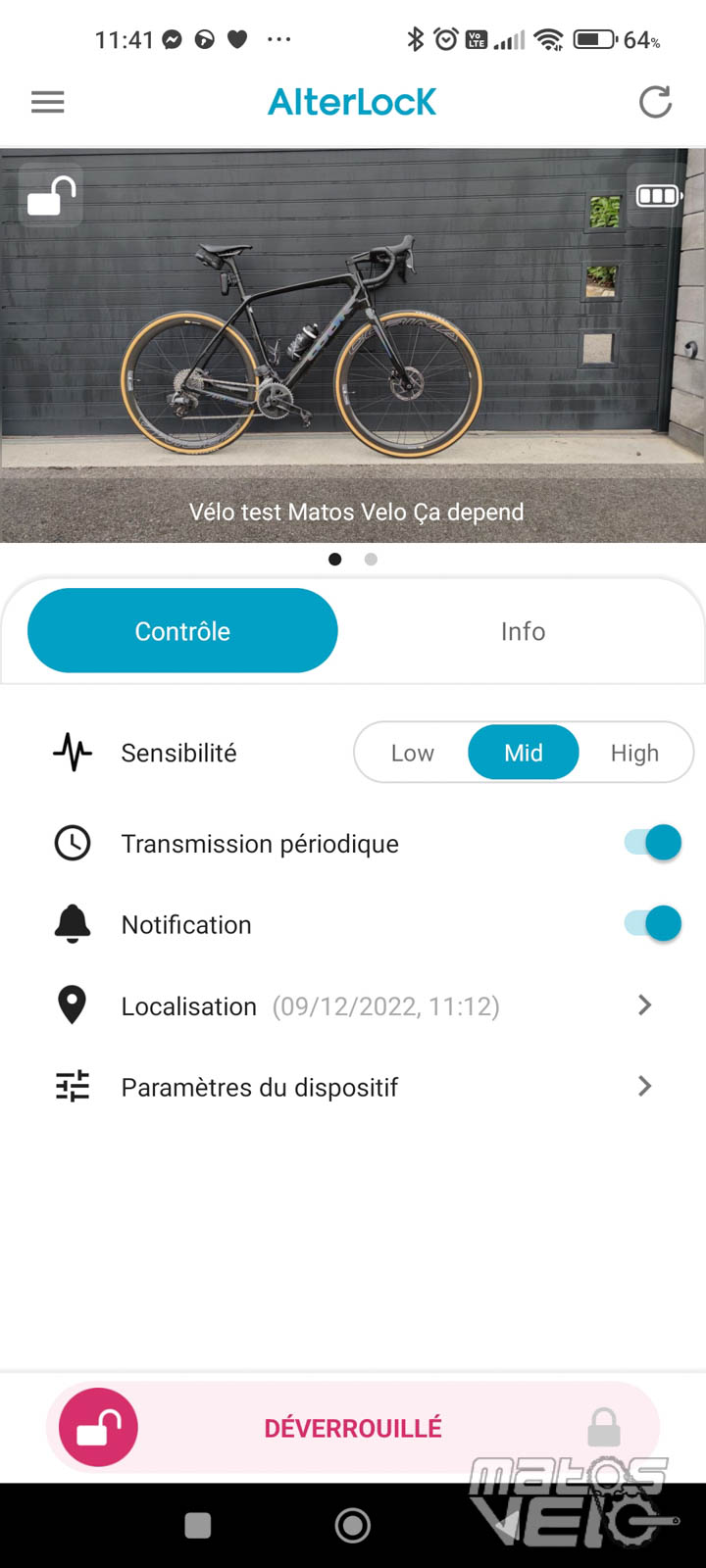Open the hamburger drawer menu
The height and width of the screenshot is (1568, 706).
(47, 102)
